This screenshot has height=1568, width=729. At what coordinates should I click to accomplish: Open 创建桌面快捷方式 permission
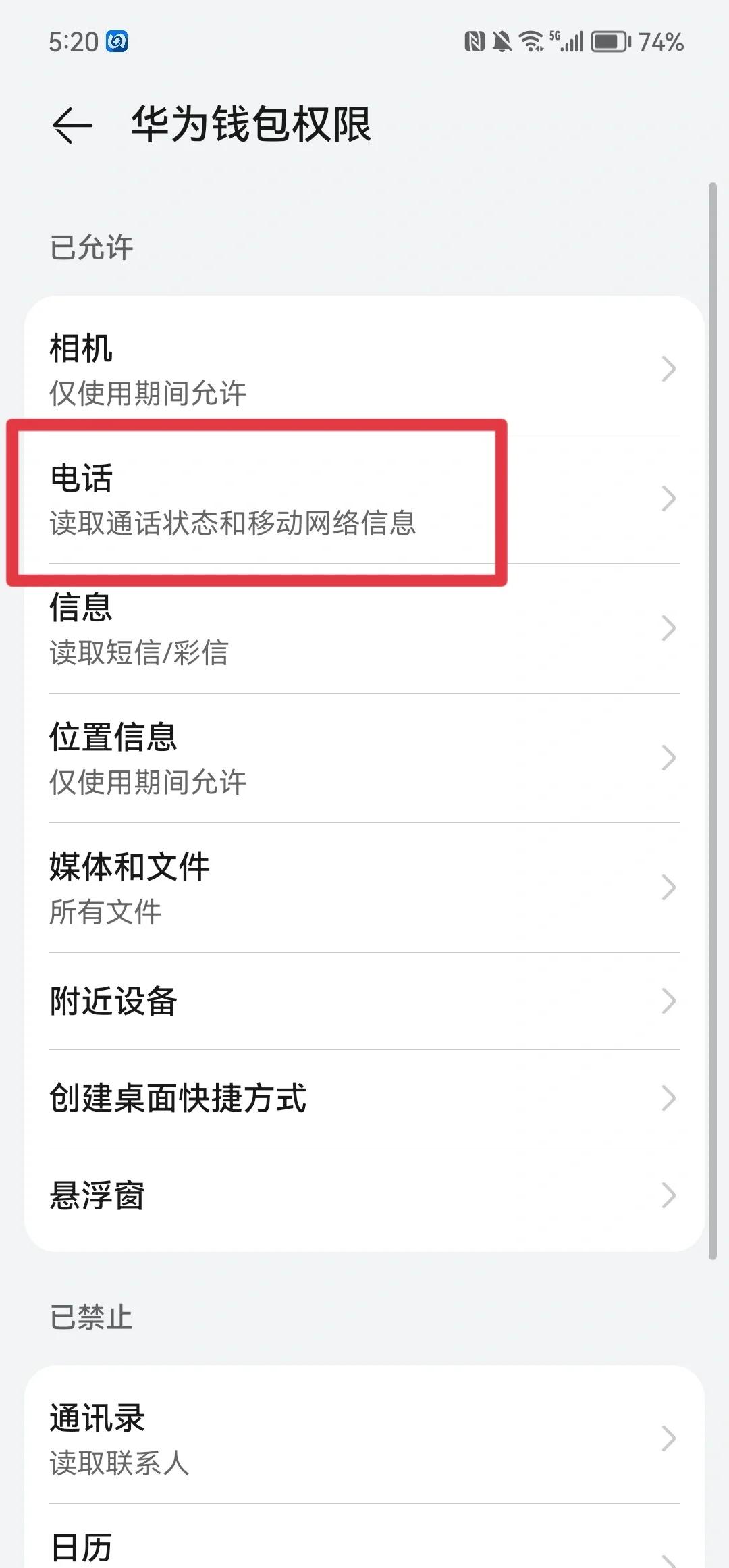coord(364,1098)
